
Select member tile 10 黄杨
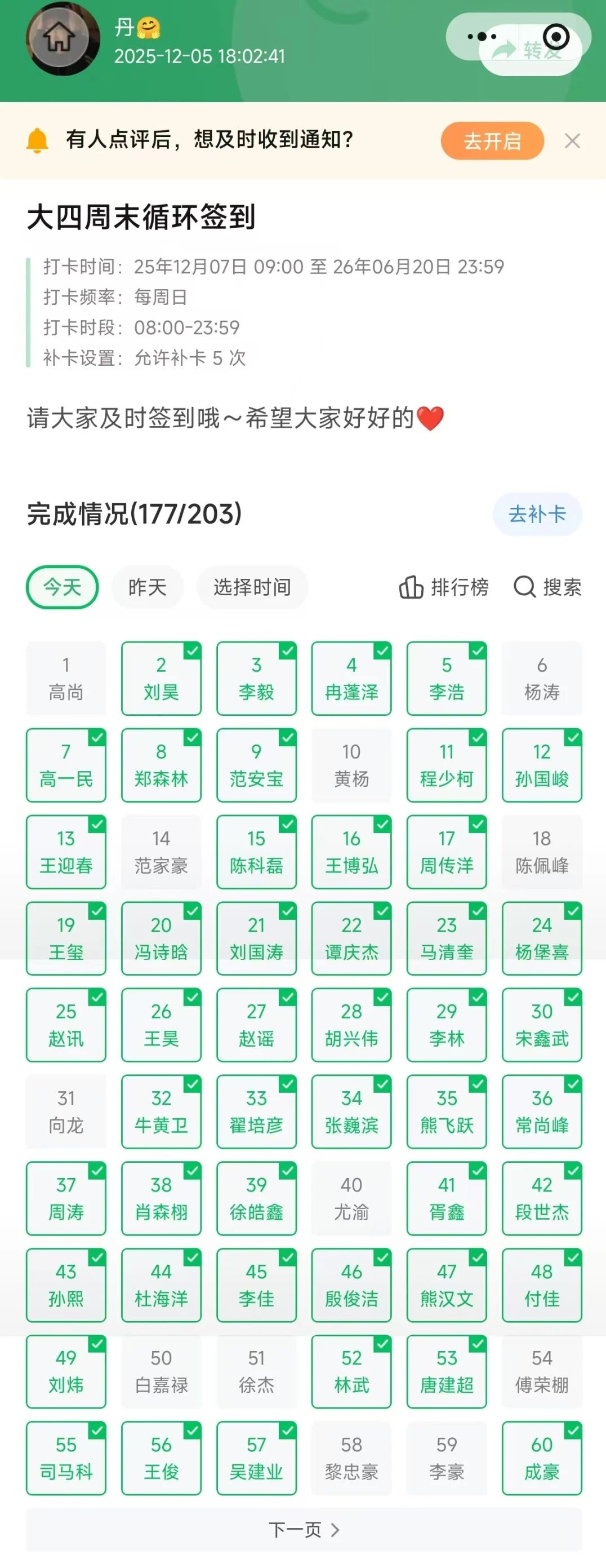tap(351, 765)
